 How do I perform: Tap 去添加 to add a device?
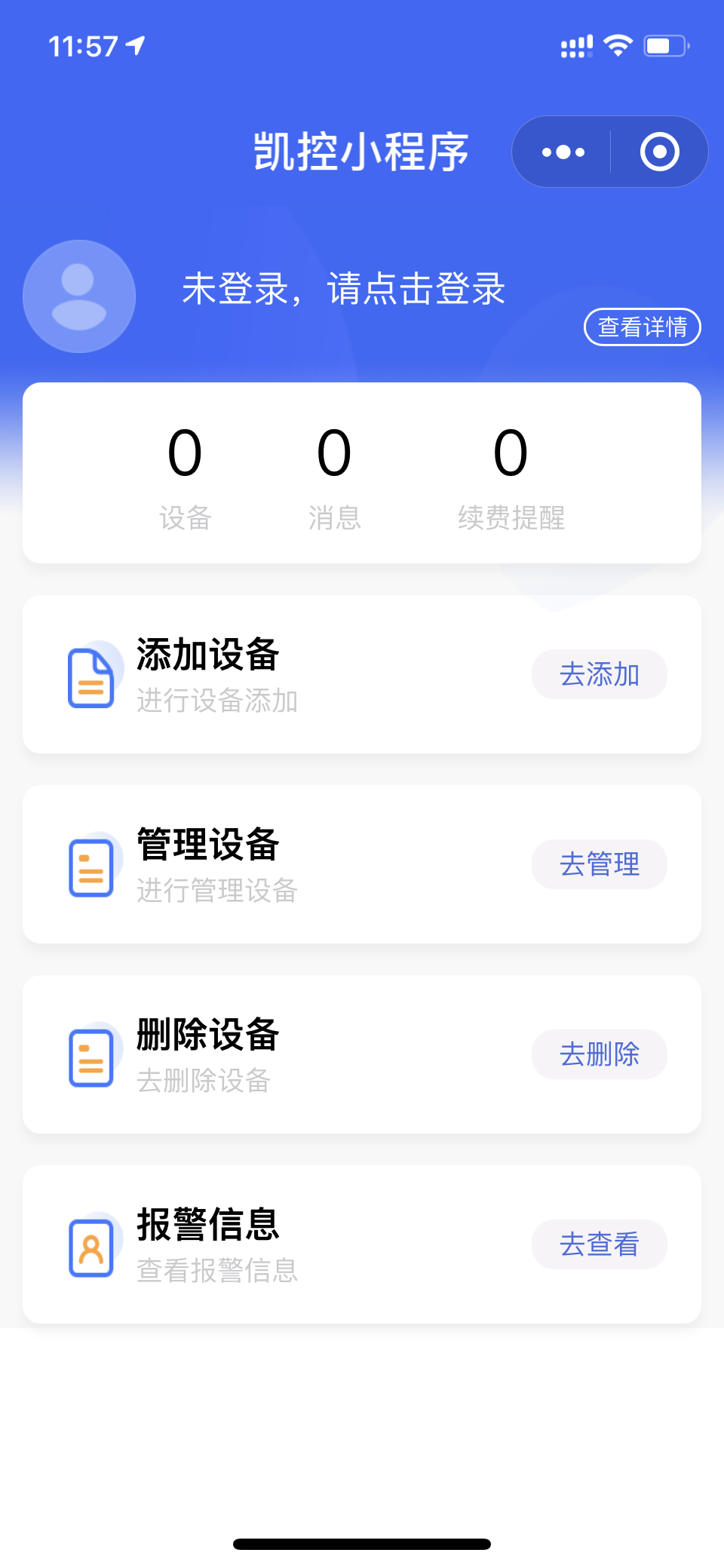pyautogui.click(x=600, y=674)
